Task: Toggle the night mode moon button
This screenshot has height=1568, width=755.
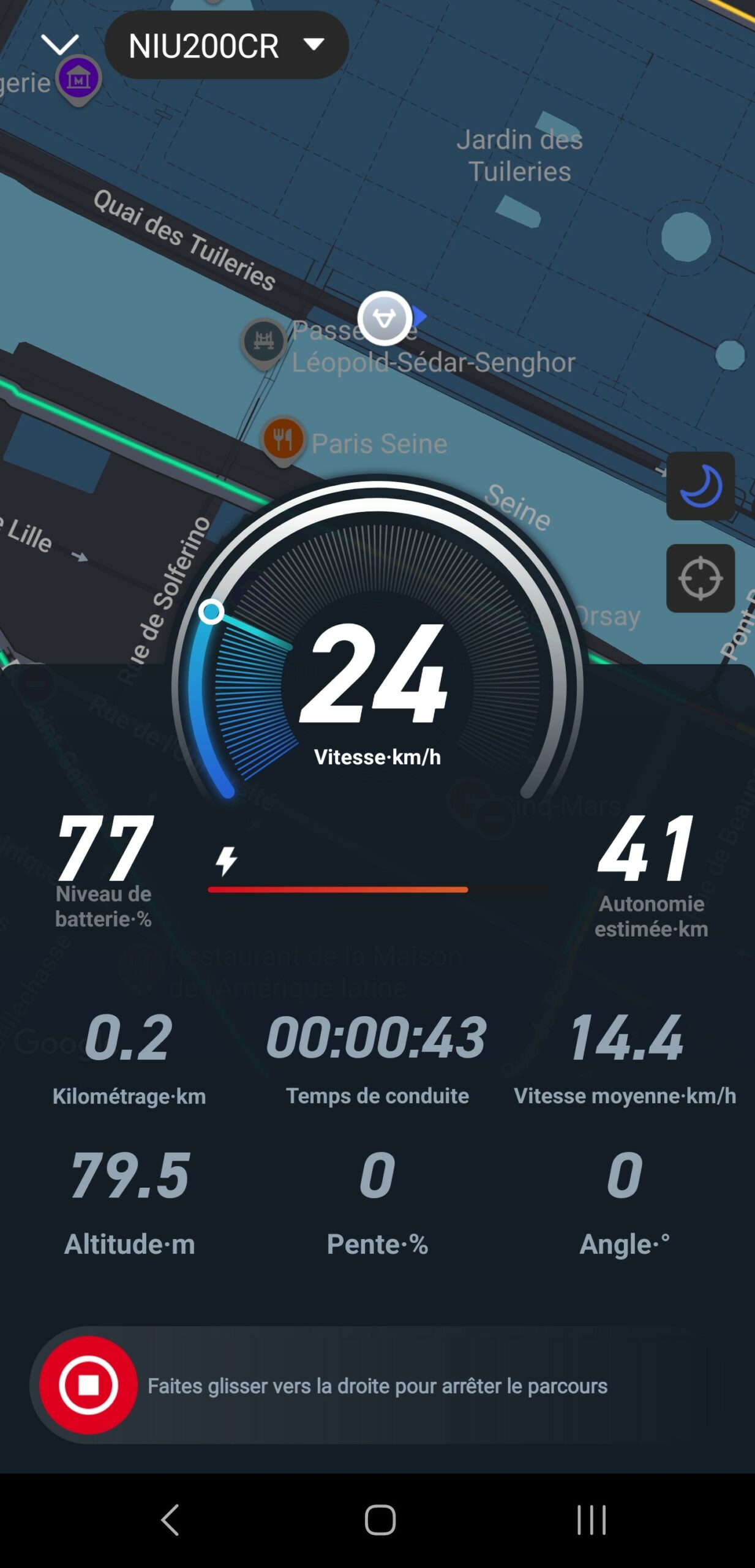Action: click(701, 486)
